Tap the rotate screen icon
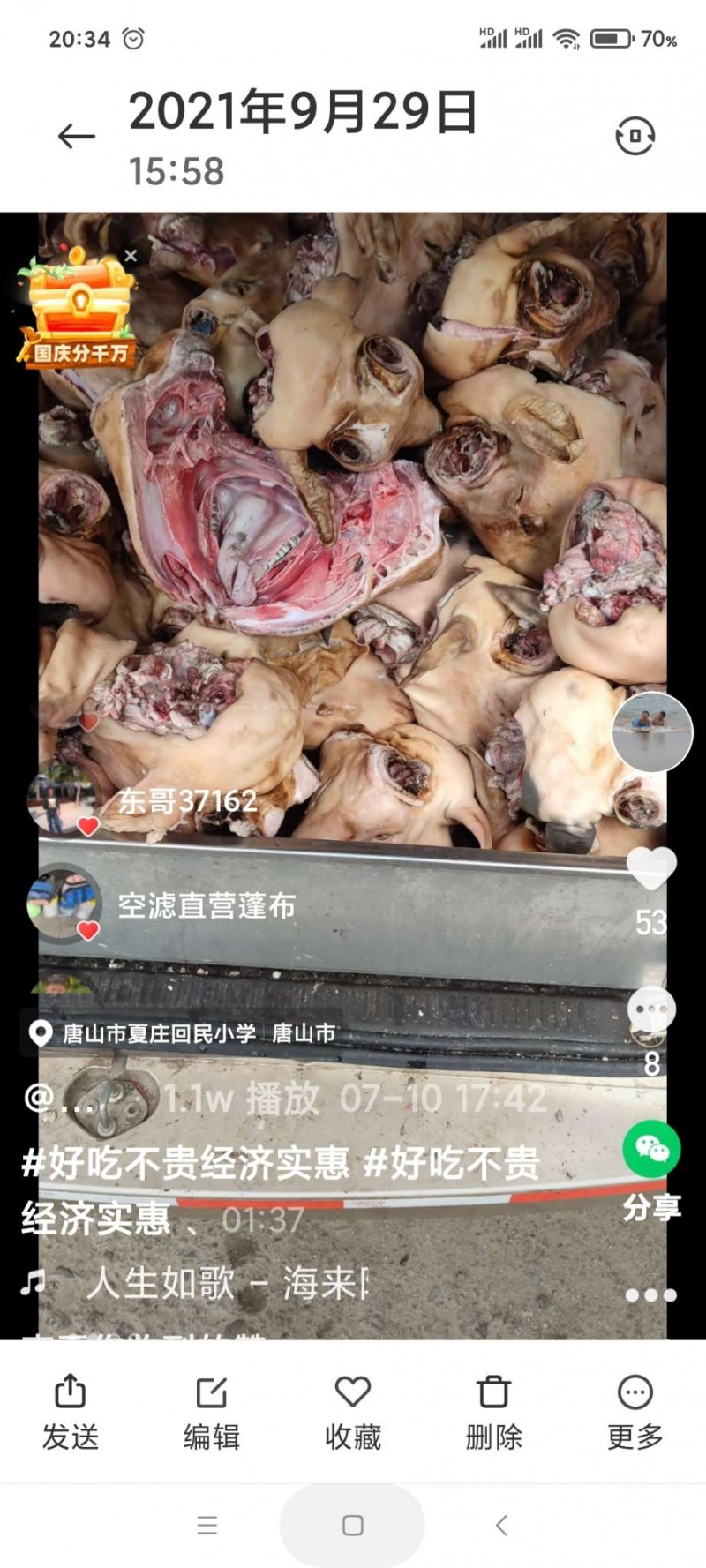The width and height of the screenshot is (706, 1568). click(x=635, y=136)
